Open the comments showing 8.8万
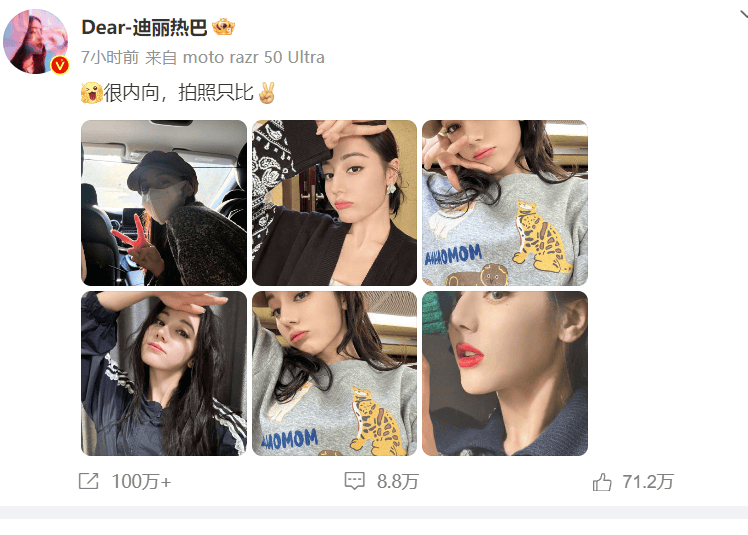748x535 pixels. (x=382, y=482)
